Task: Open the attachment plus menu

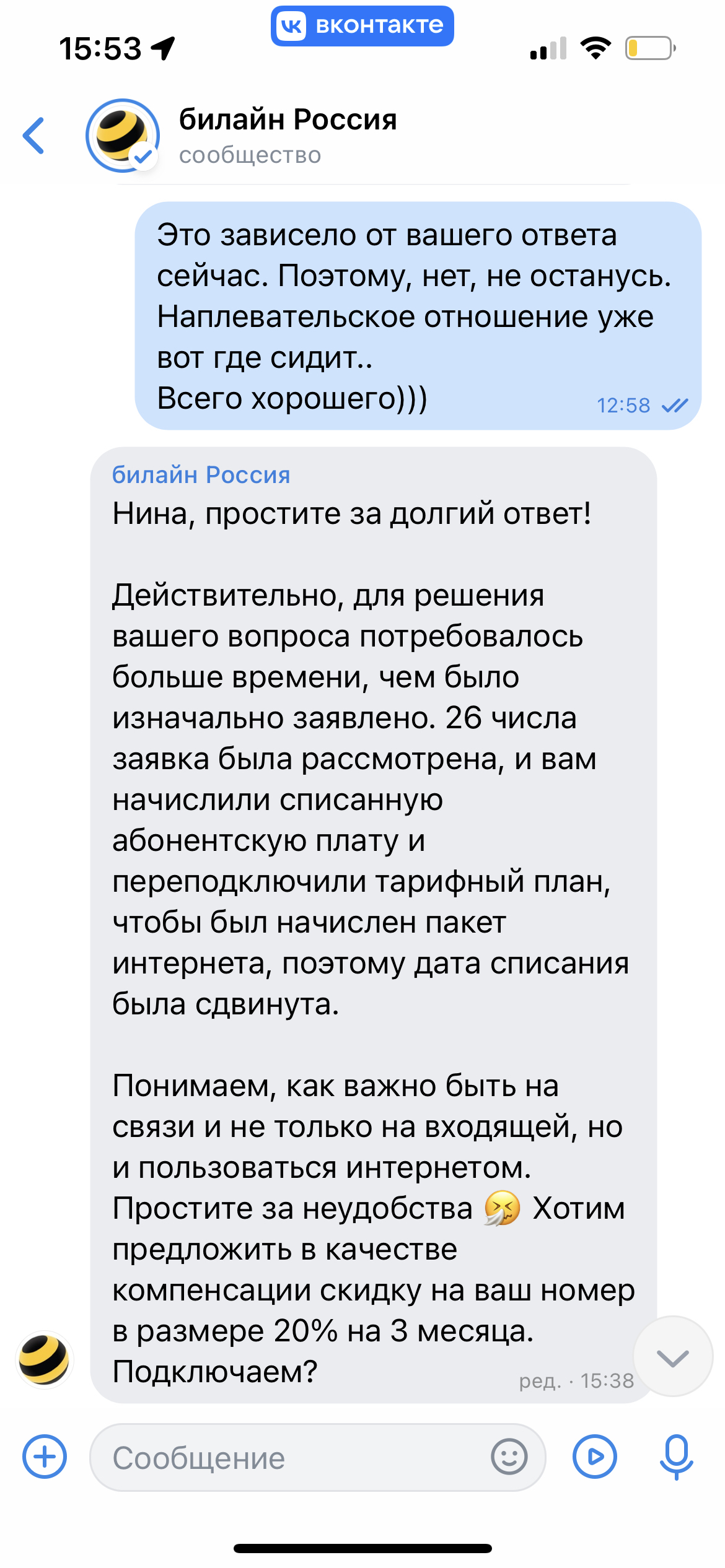Action: pos(45,1456)
